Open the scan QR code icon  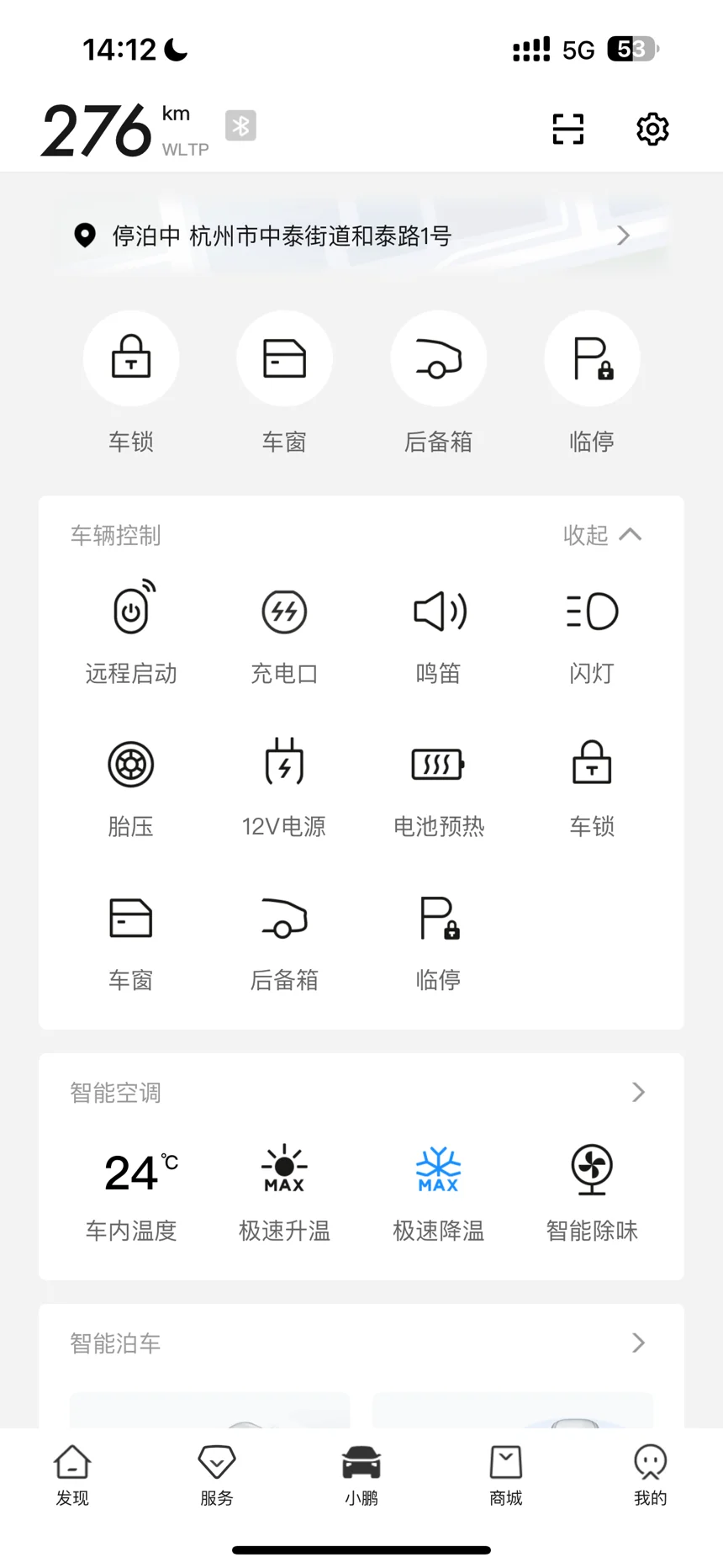point(567,129)
